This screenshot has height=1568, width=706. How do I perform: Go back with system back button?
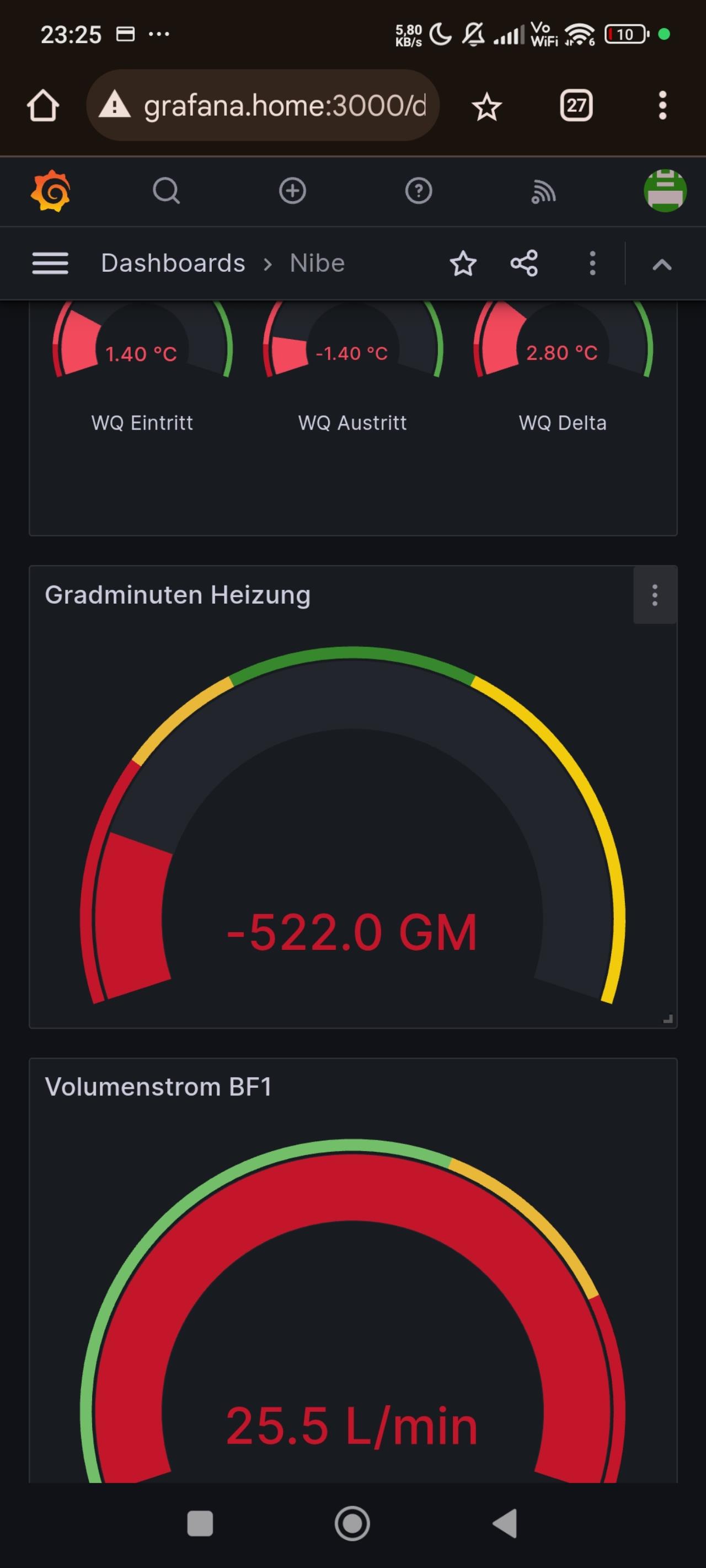pyautogui.click(x=505, y=1523)
